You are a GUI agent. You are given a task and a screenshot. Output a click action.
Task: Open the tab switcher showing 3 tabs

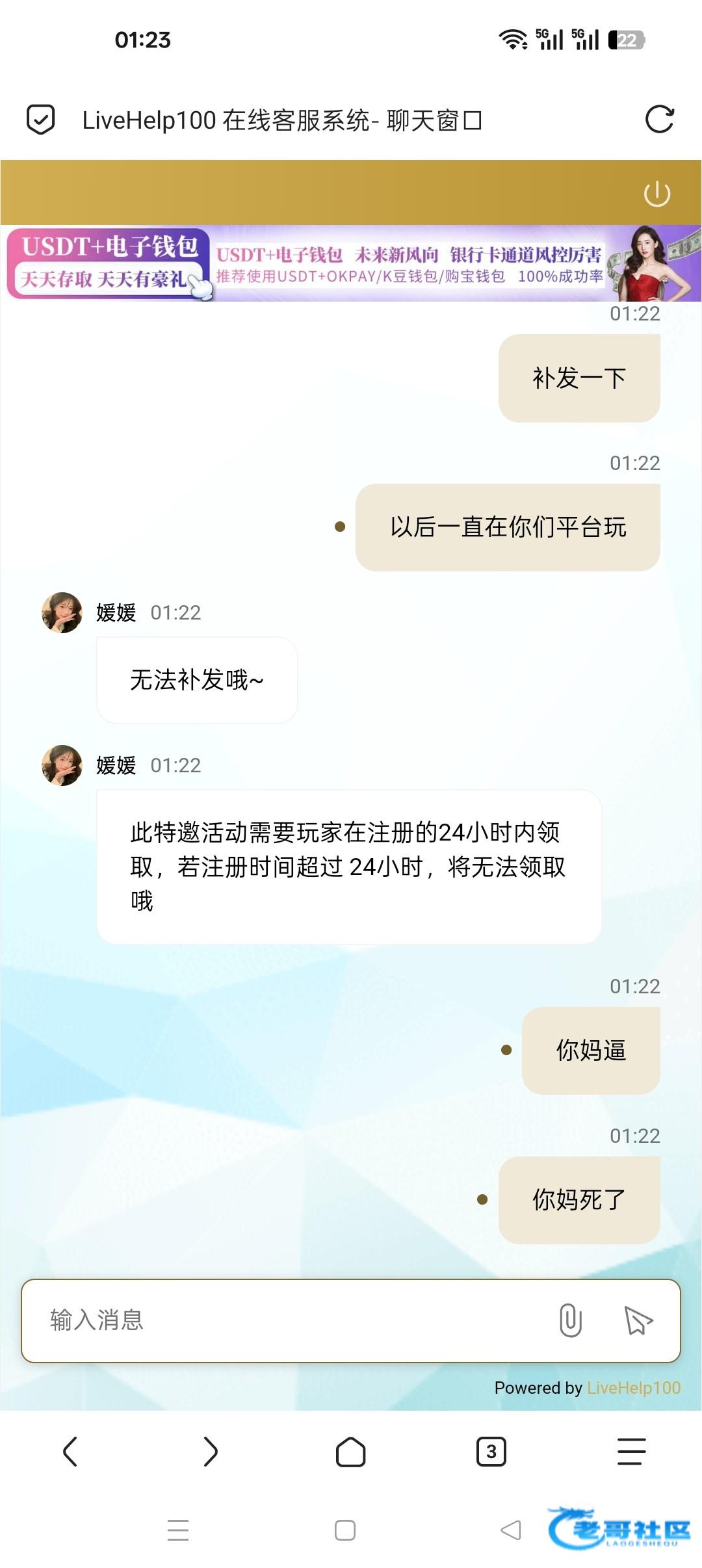(491, 1452)
